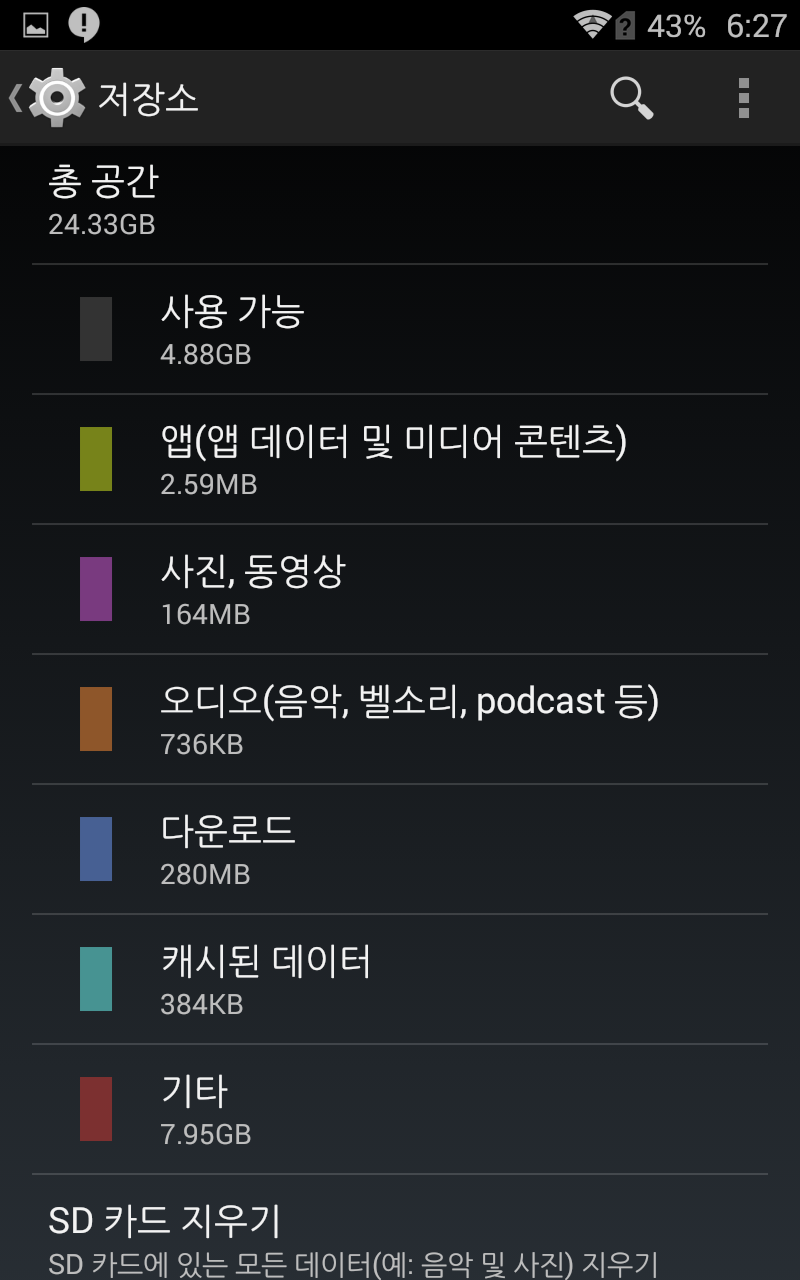Open the 사진, 동영상 storage row

[400, 589]
